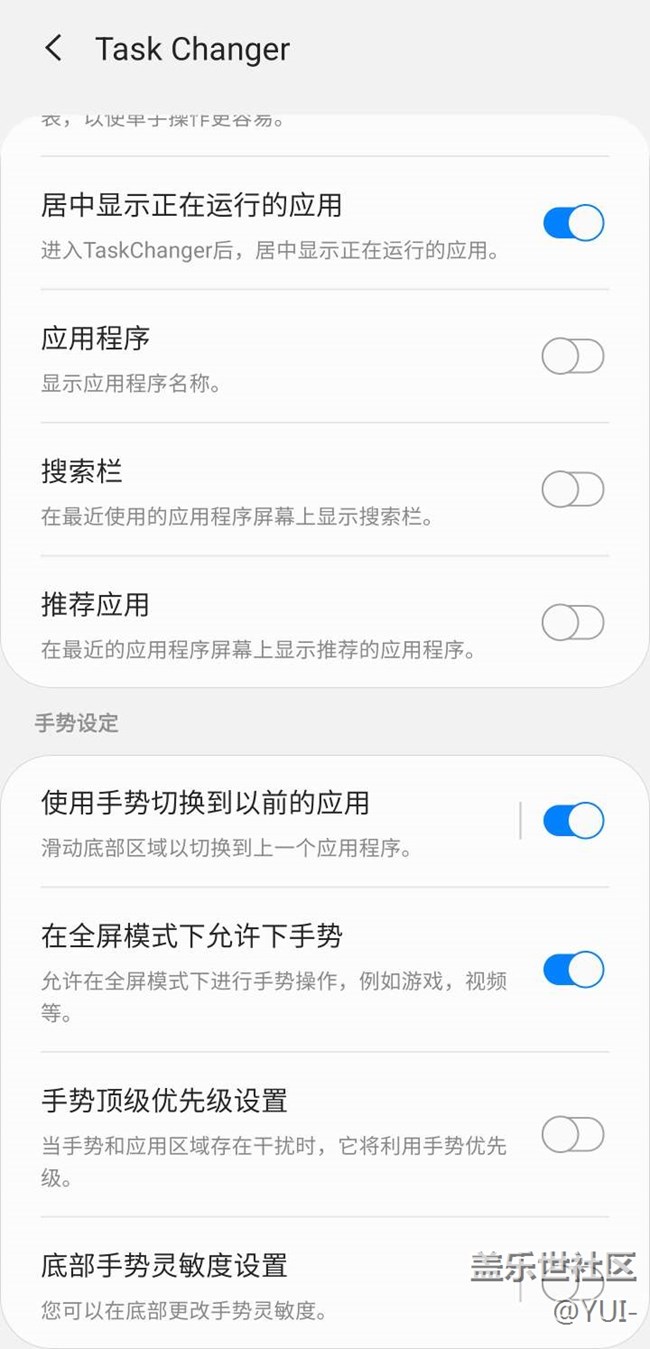
Task: Turn off 在全屏模式下允许下手势 switch
Action: 573,969
